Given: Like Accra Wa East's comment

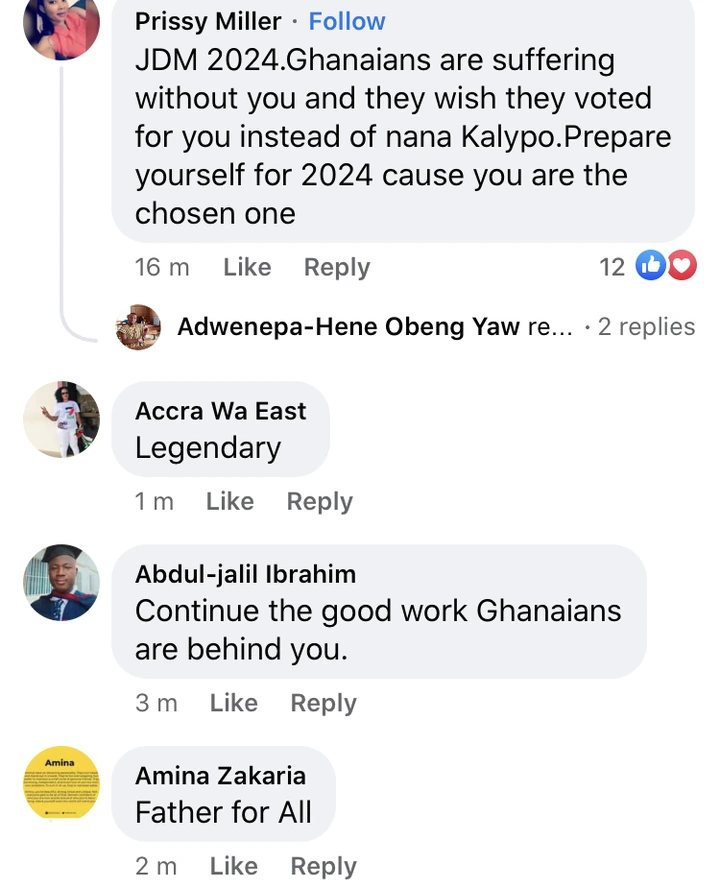Looking at the screenshot, I should click(230, 501).
